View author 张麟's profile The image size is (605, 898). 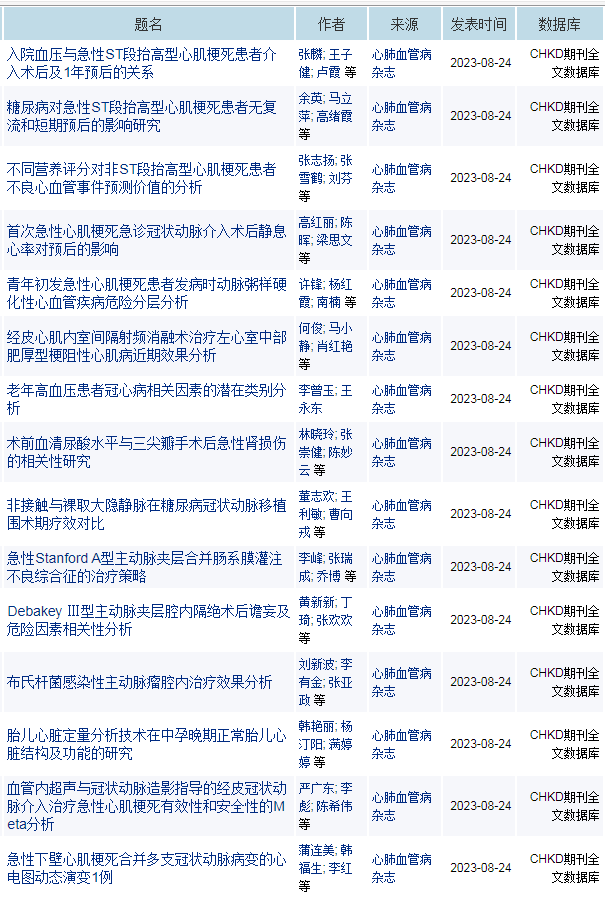[x=310, y=54]
